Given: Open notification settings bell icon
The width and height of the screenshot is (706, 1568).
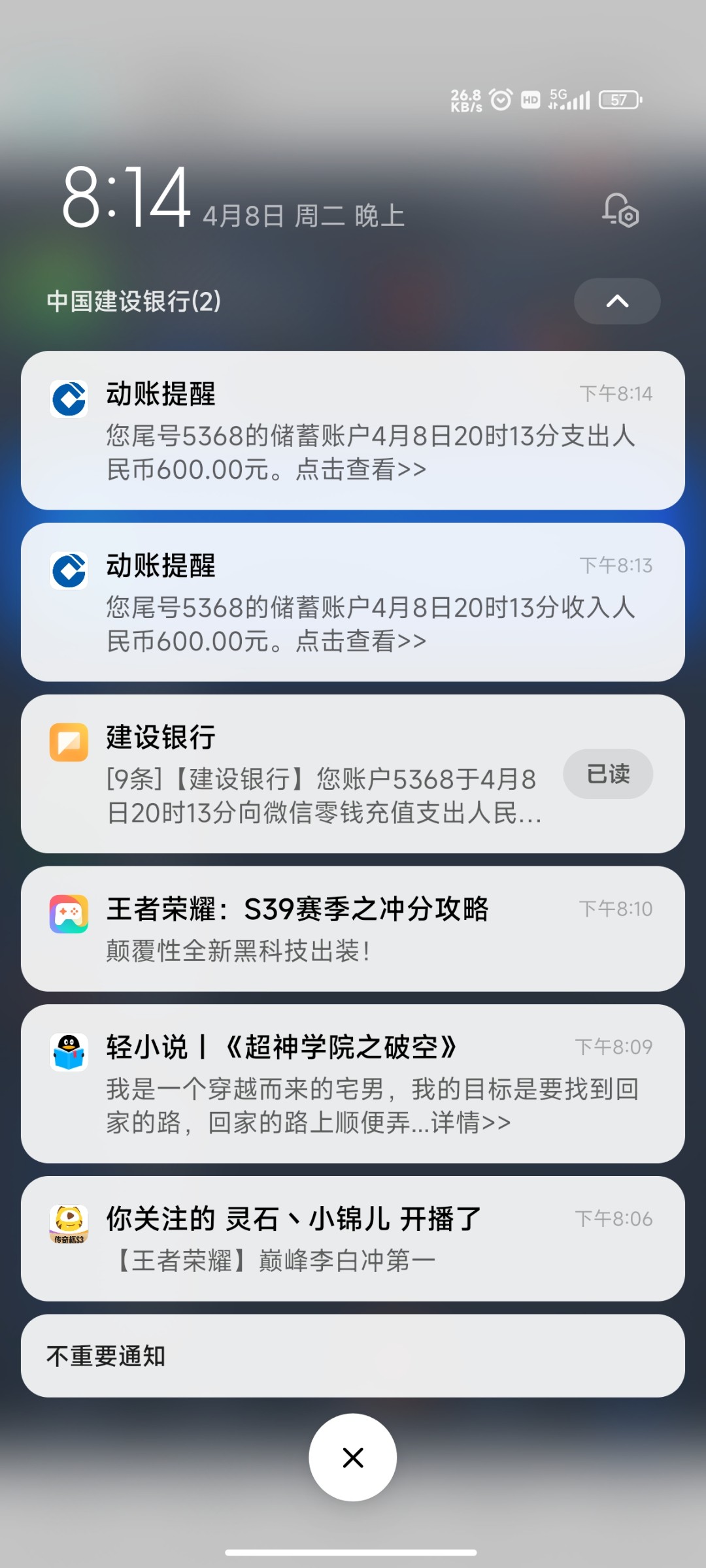Looking at the screenshot, I should tap(620, 210).
